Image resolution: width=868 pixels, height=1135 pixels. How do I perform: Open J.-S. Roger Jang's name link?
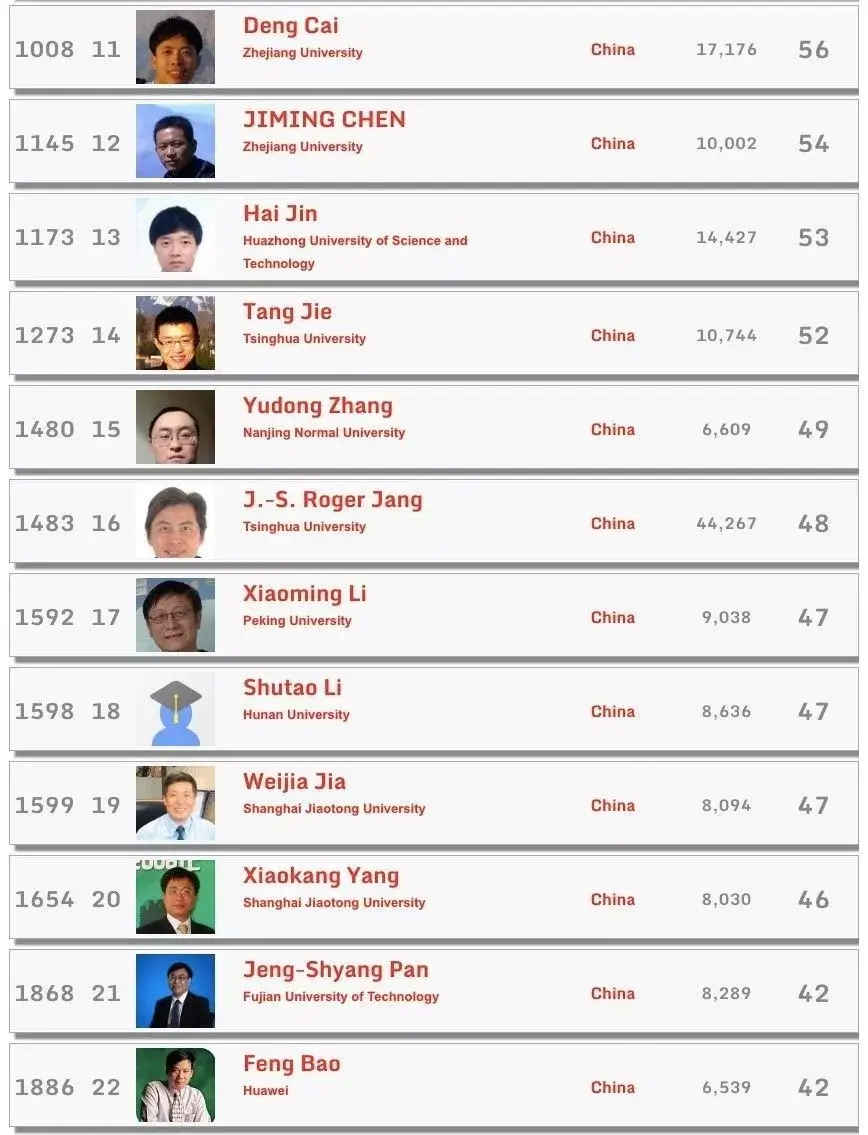pos(331,499)
